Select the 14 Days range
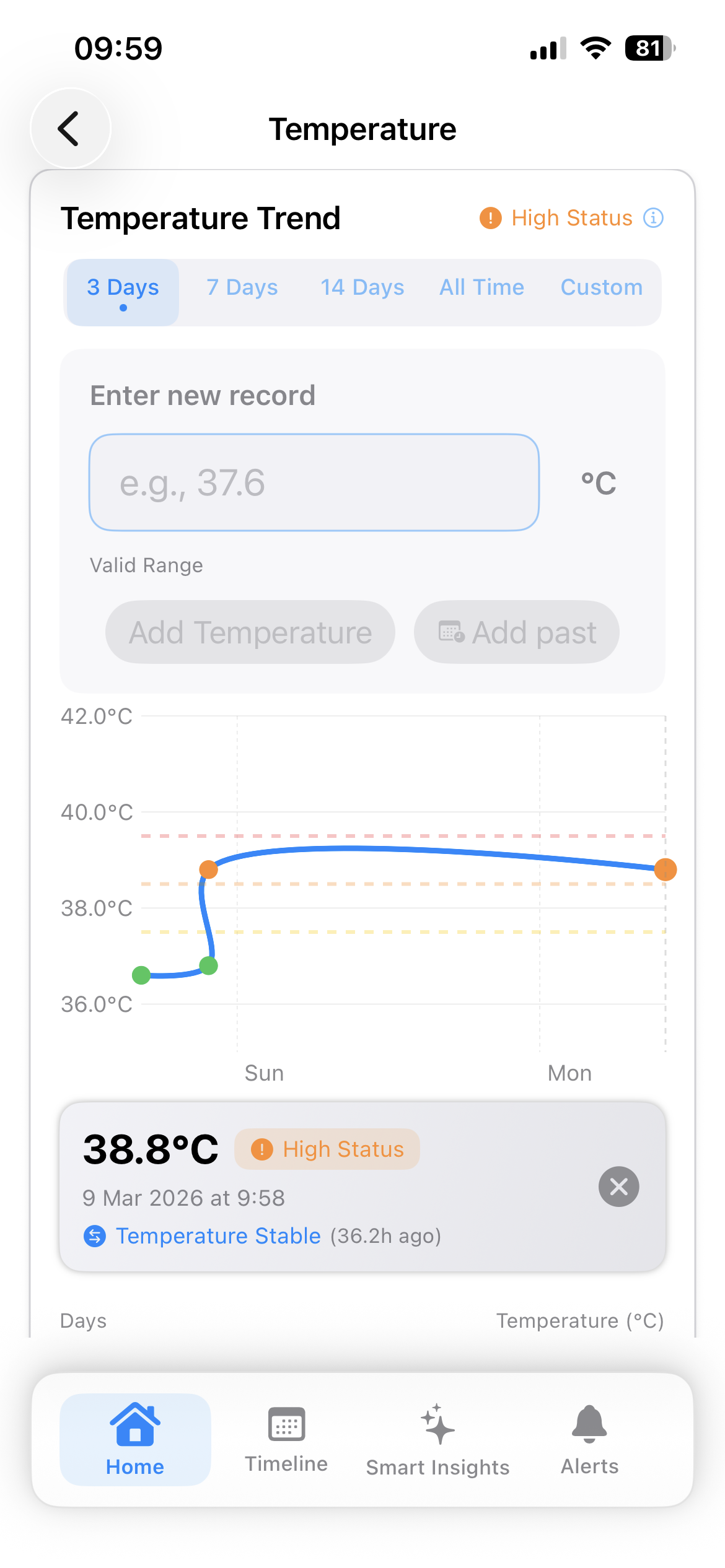Screen dimensions: 725x1568 click(x=362, y=287)
